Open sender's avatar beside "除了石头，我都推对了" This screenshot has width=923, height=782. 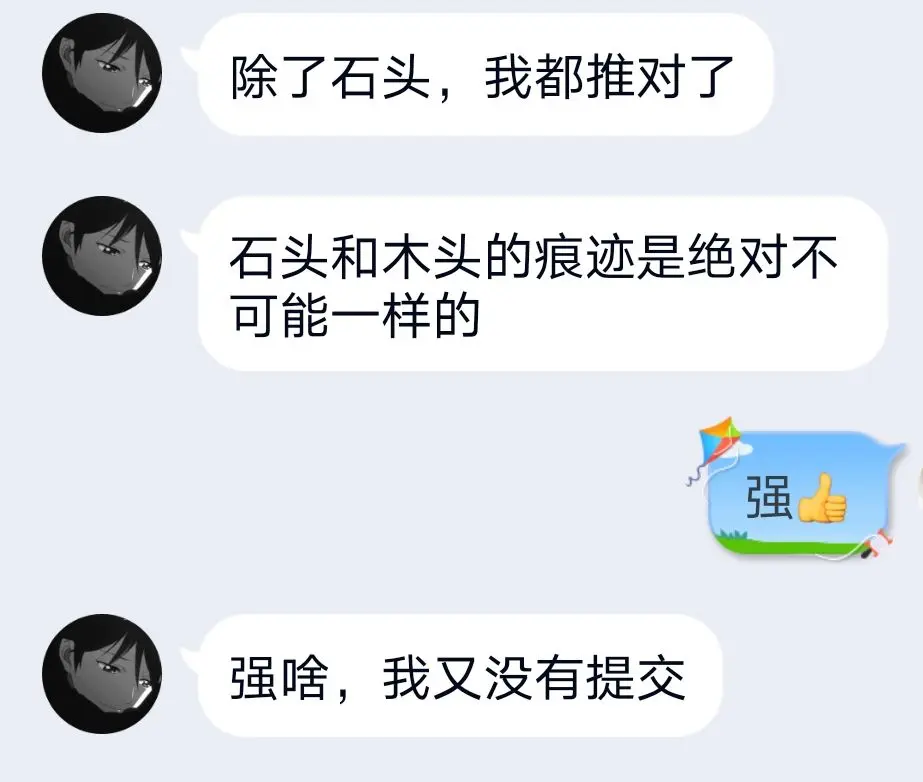tap(101, 74)
